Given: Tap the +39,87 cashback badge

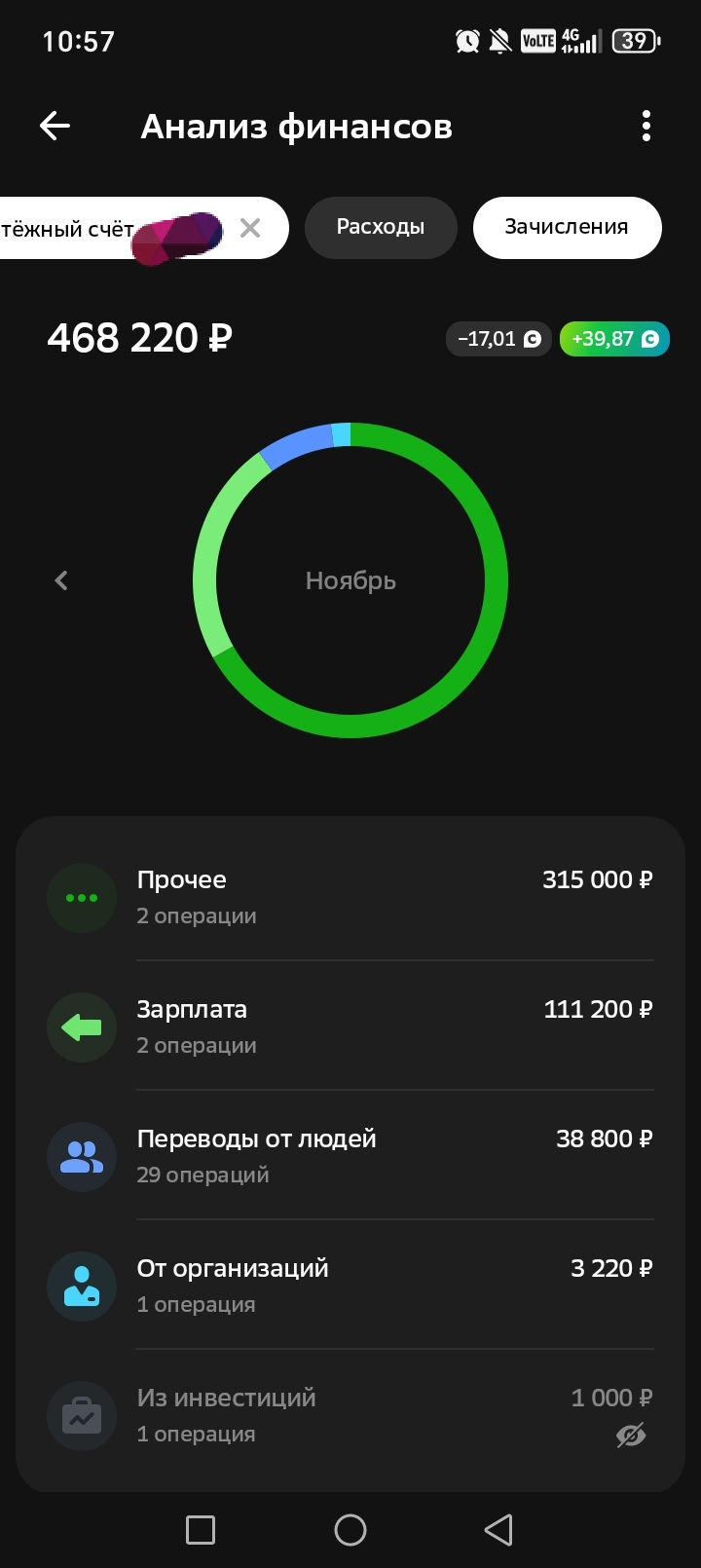Looking at the screenshot, I should 614,339.
